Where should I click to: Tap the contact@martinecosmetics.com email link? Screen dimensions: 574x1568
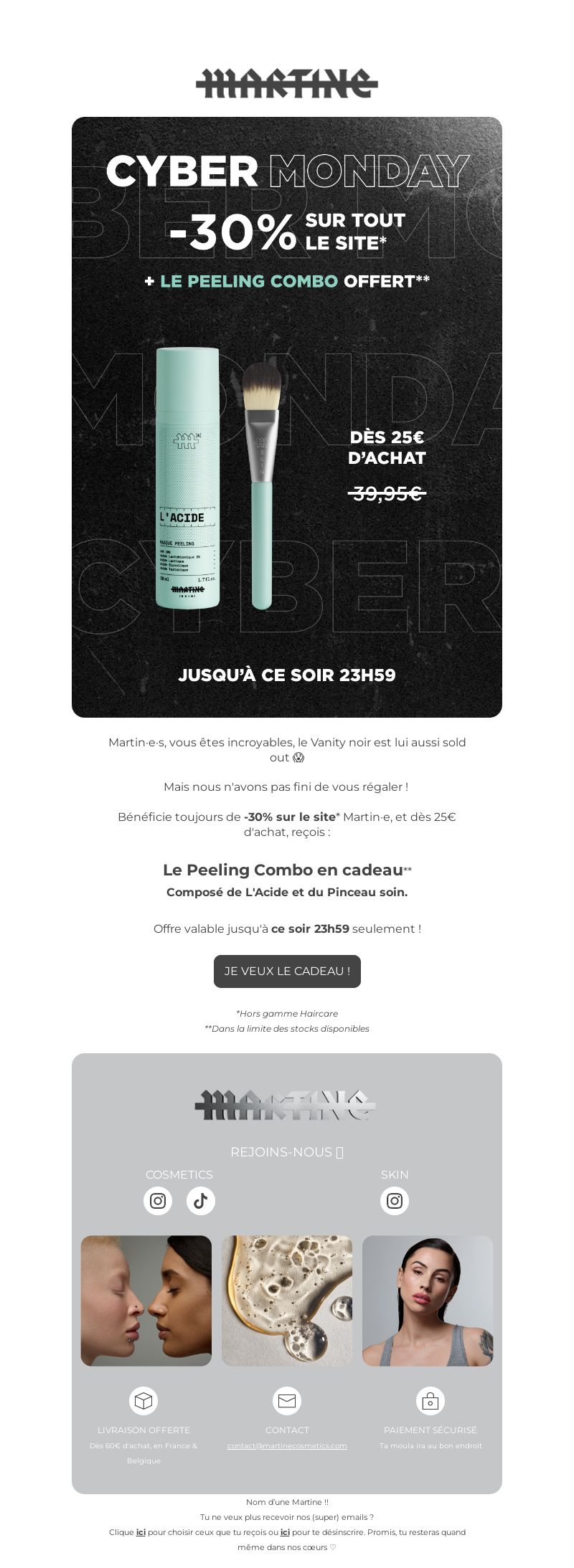pyautogui.click(x=287, y=1445)
